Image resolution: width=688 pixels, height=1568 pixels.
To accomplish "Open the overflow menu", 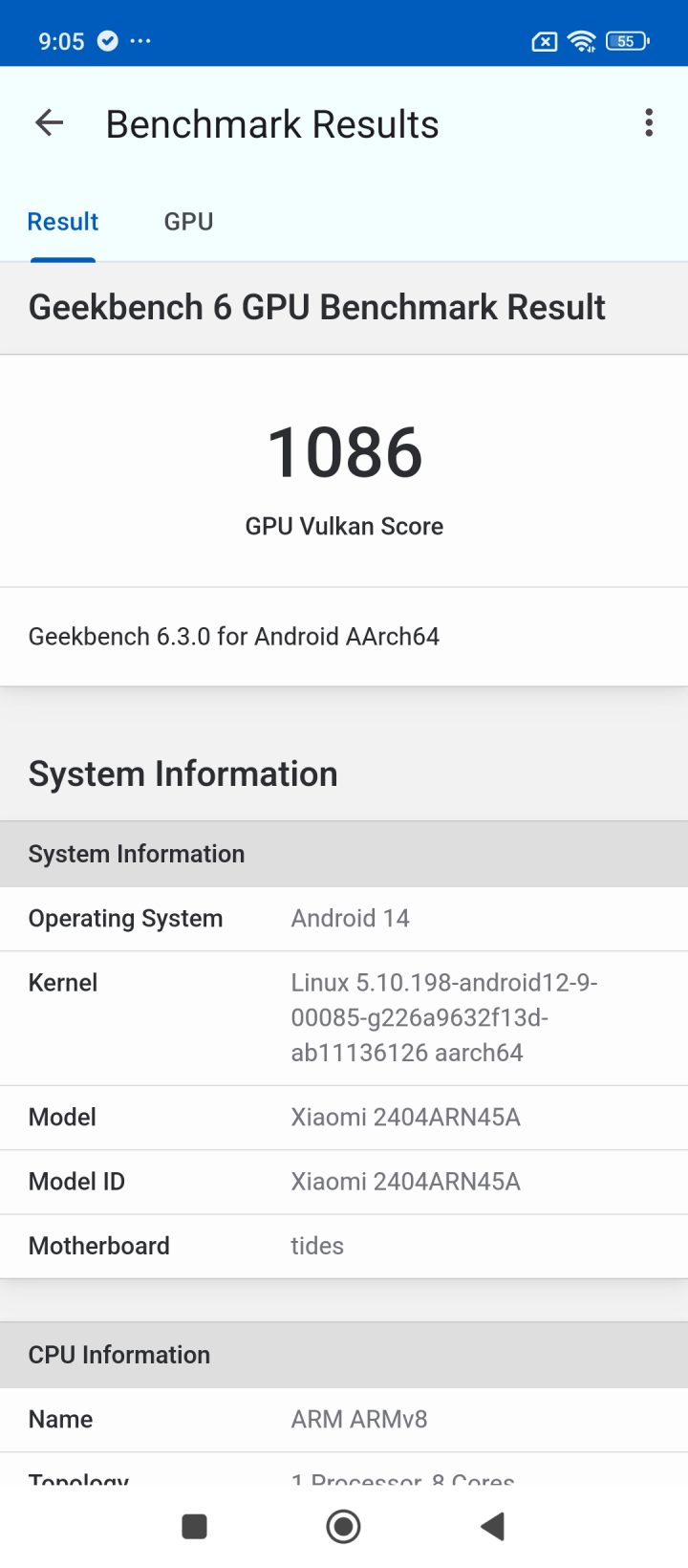I will [x=649, y=123].
